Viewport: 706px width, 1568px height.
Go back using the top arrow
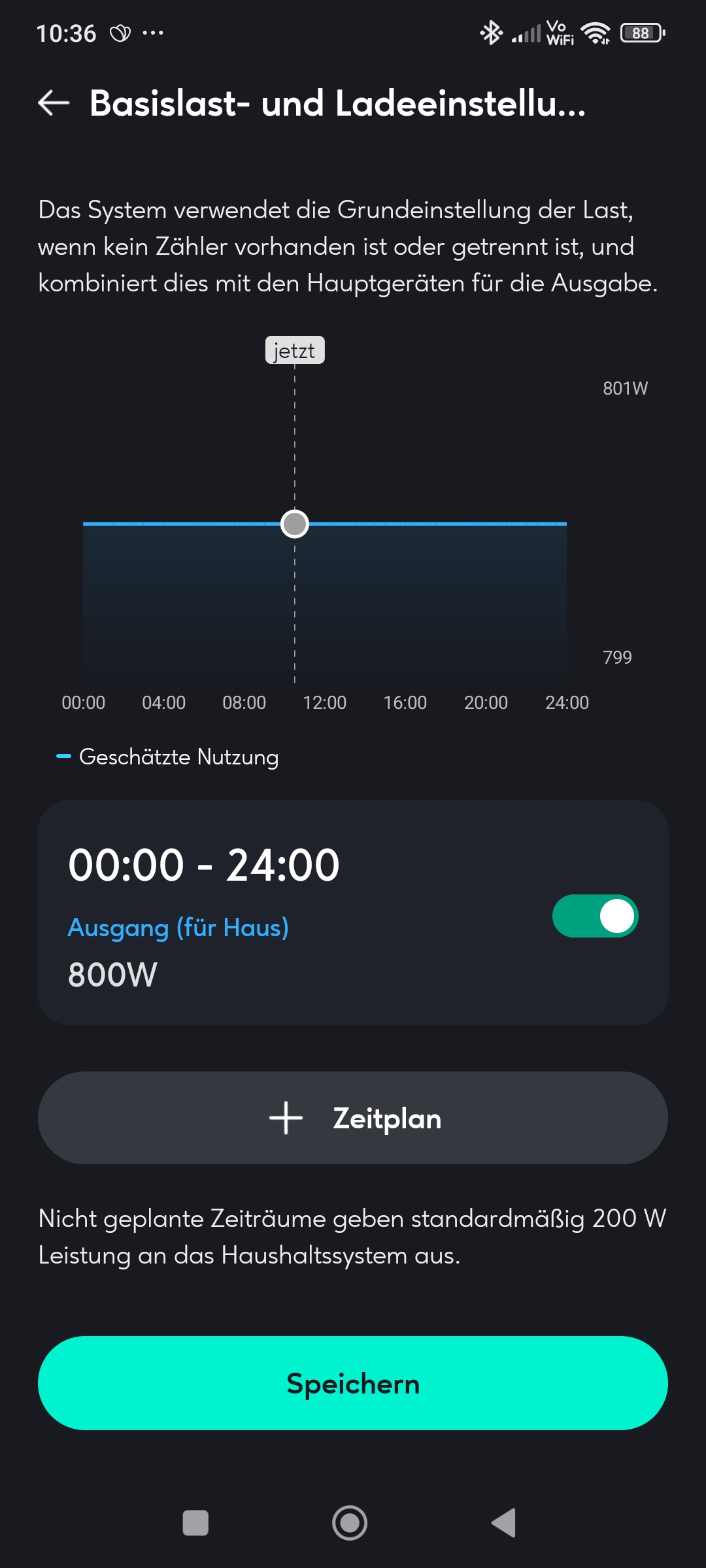click(x=54, y=103)
